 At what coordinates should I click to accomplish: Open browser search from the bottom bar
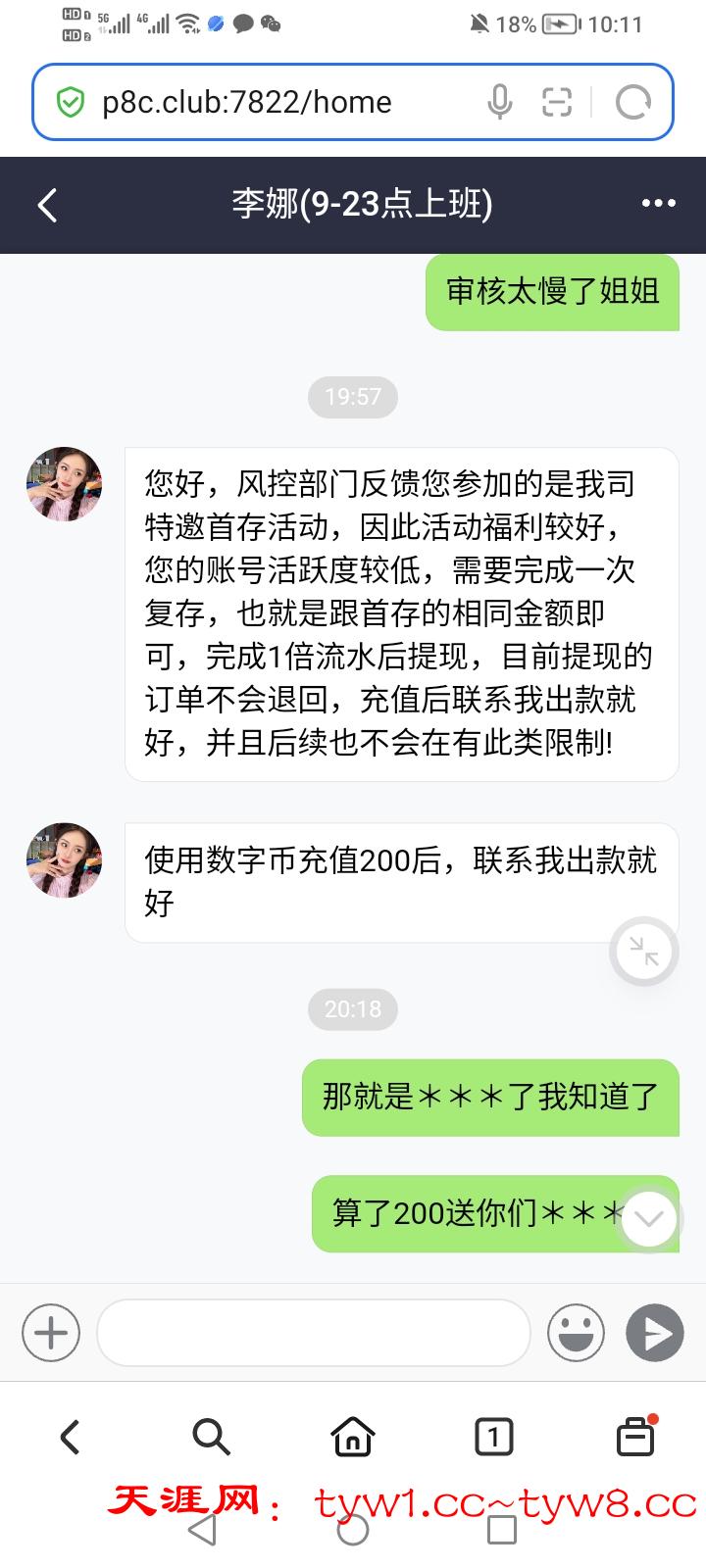click(x=211, y=1438)
